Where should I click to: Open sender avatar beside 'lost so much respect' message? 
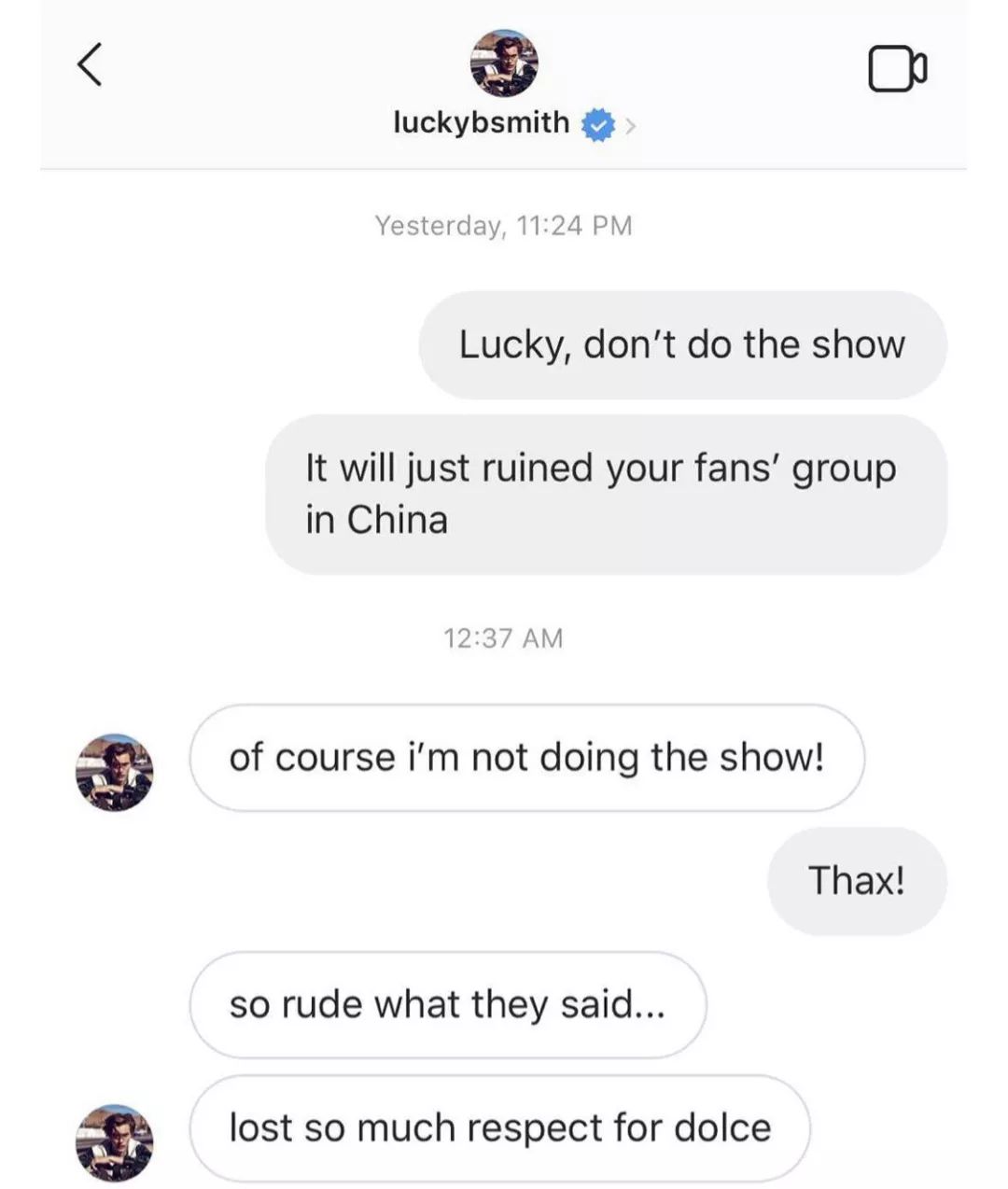pyautogui.click(x=115, y=1141)
